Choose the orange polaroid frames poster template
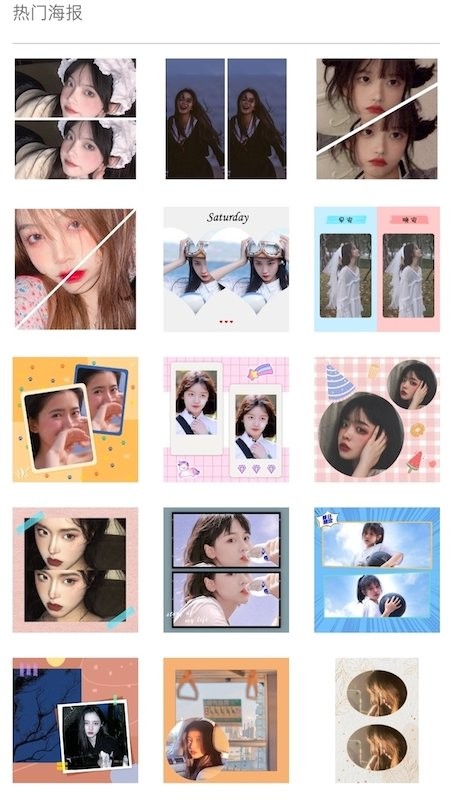The height and width of the screenshot is (800, 450). (x=75, y=419)
